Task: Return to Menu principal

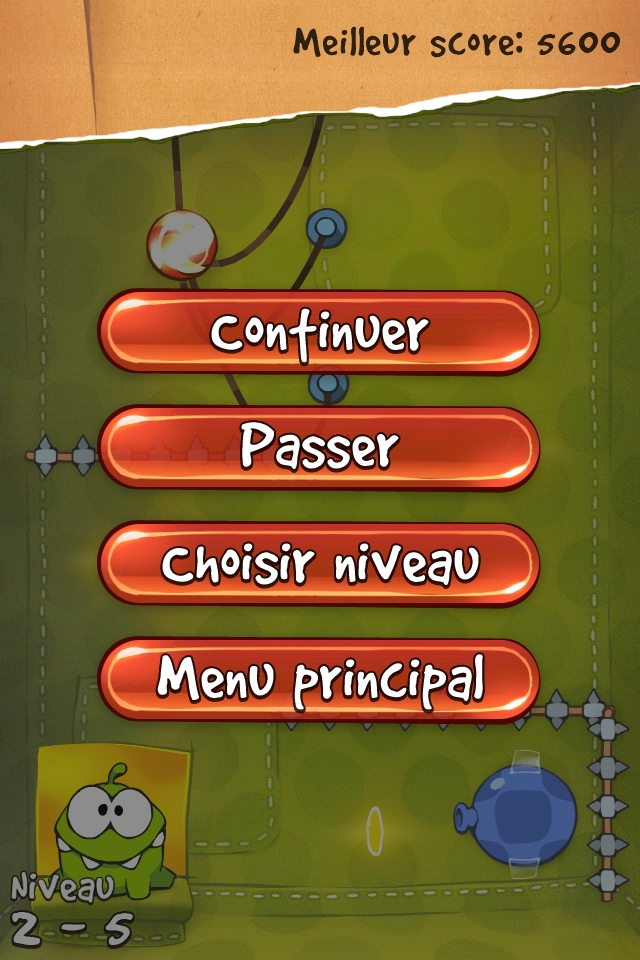Action: click(x=319, y=680)
